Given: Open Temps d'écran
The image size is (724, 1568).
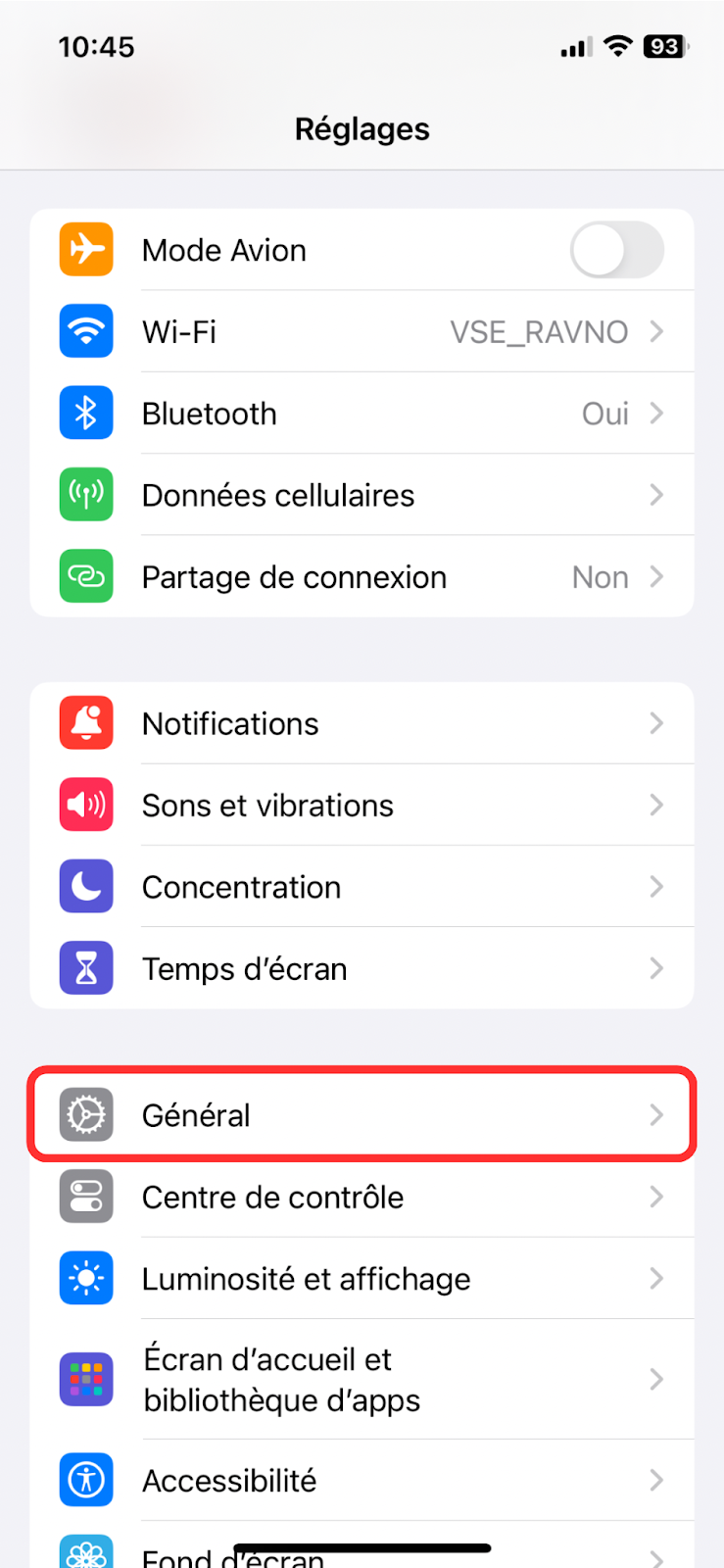Looking at the screenshot, I should tap(362, 969).
